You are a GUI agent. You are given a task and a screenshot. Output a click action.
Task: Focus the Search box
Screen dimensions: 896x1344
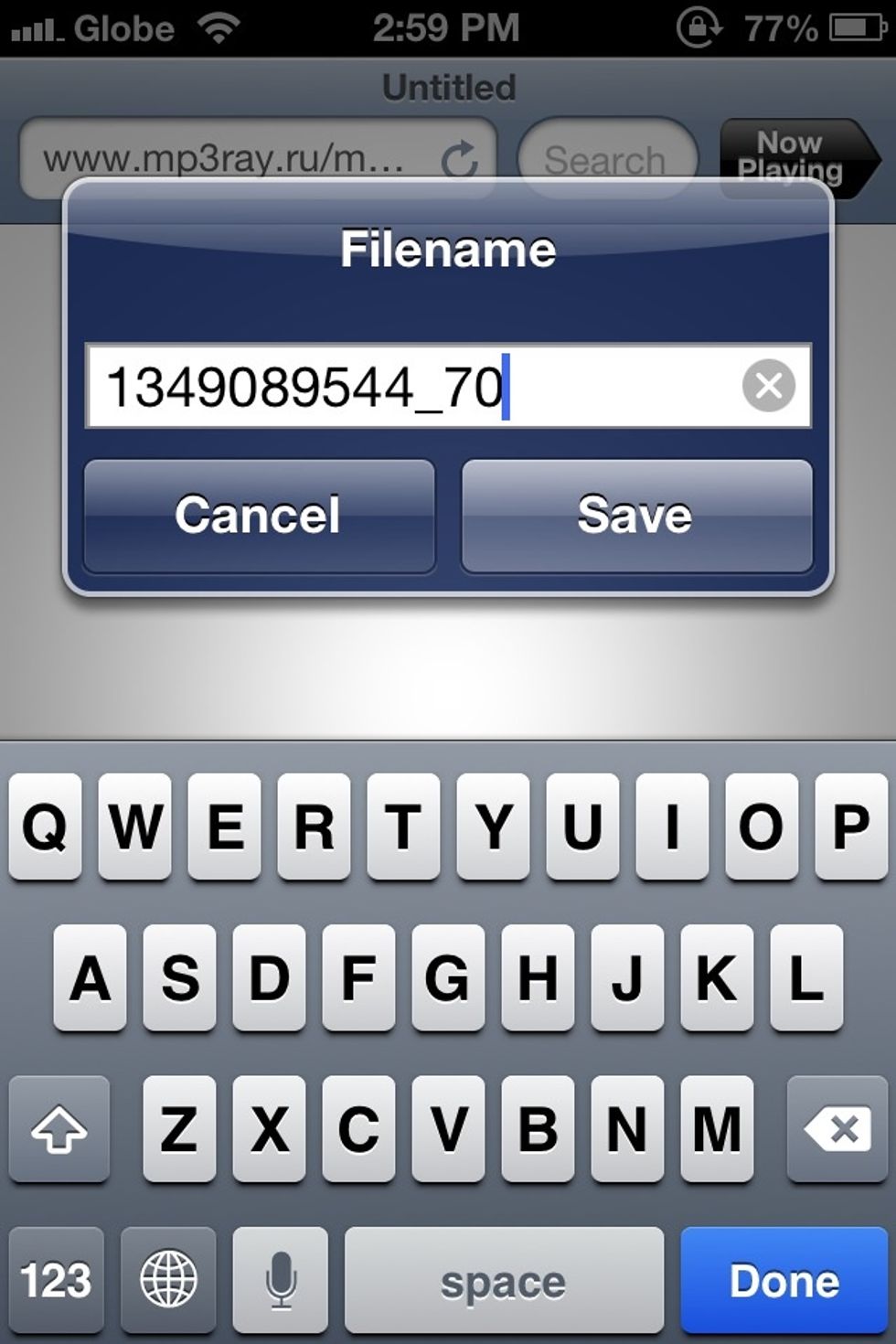[x=605, y=161]
